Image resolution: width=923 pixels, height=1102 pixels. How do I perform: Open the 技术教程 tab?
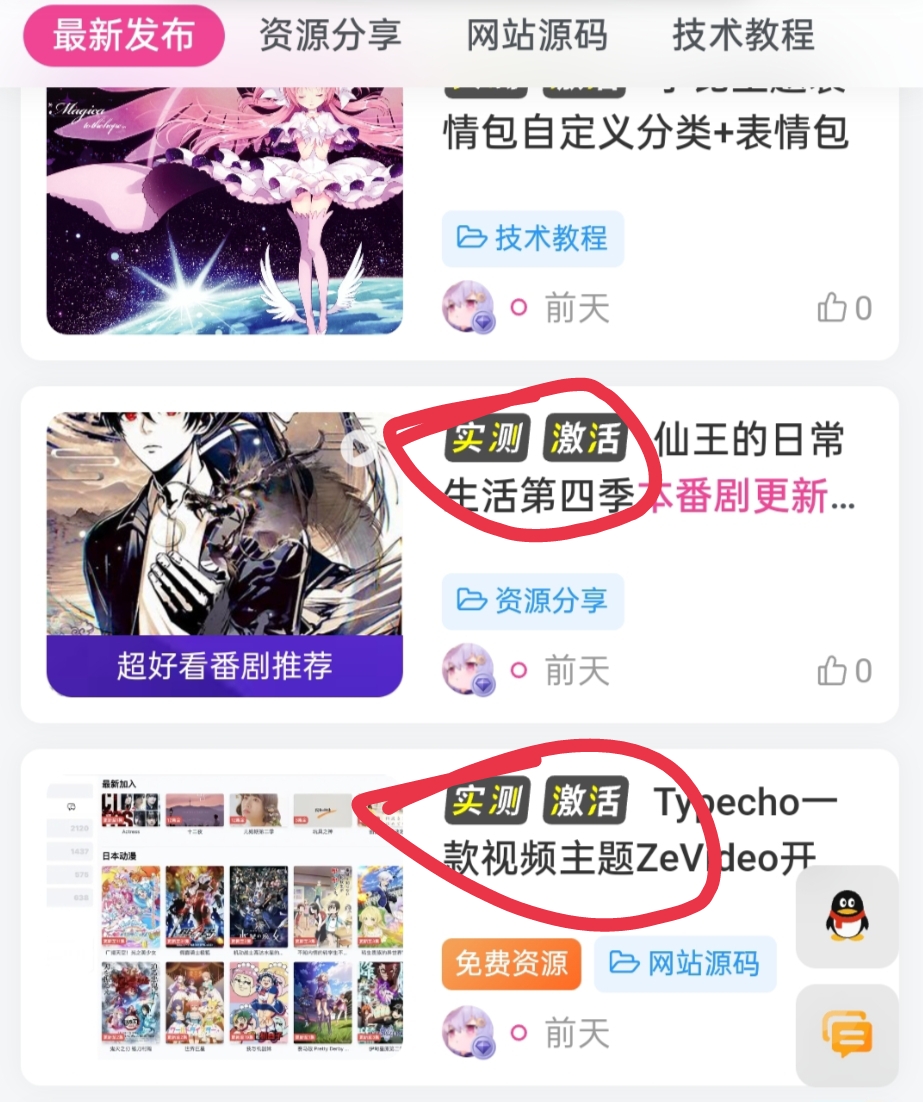coord(744,33)
